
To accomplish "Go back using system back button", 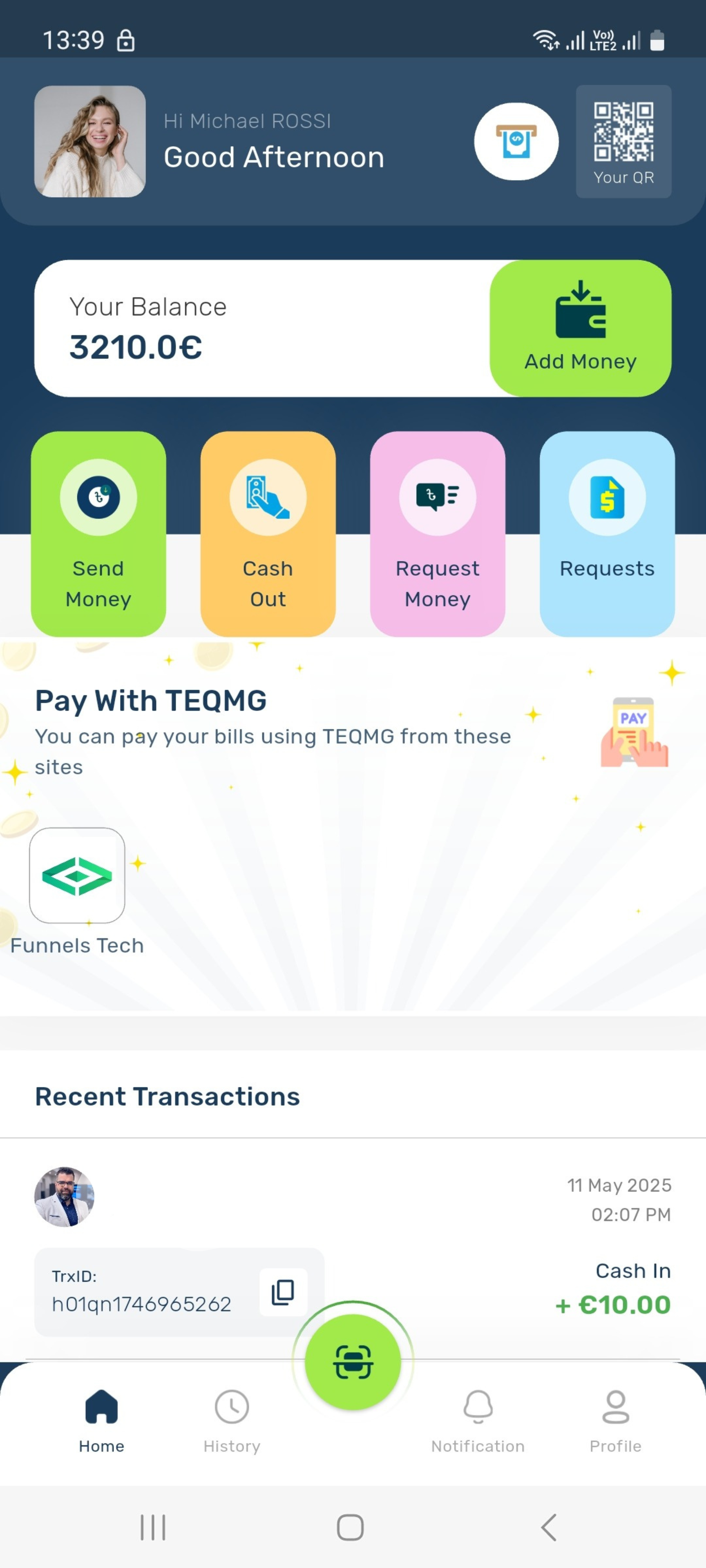I will [x=548, y=1527].
